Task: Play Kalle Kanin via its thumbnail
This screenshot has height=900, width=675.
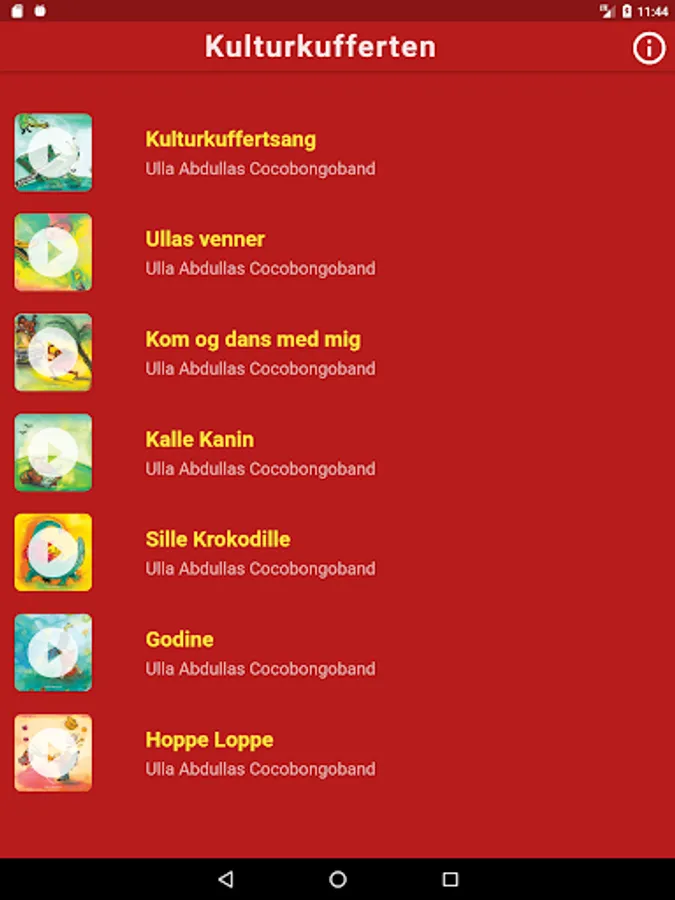Action: [x=53, y=452]
